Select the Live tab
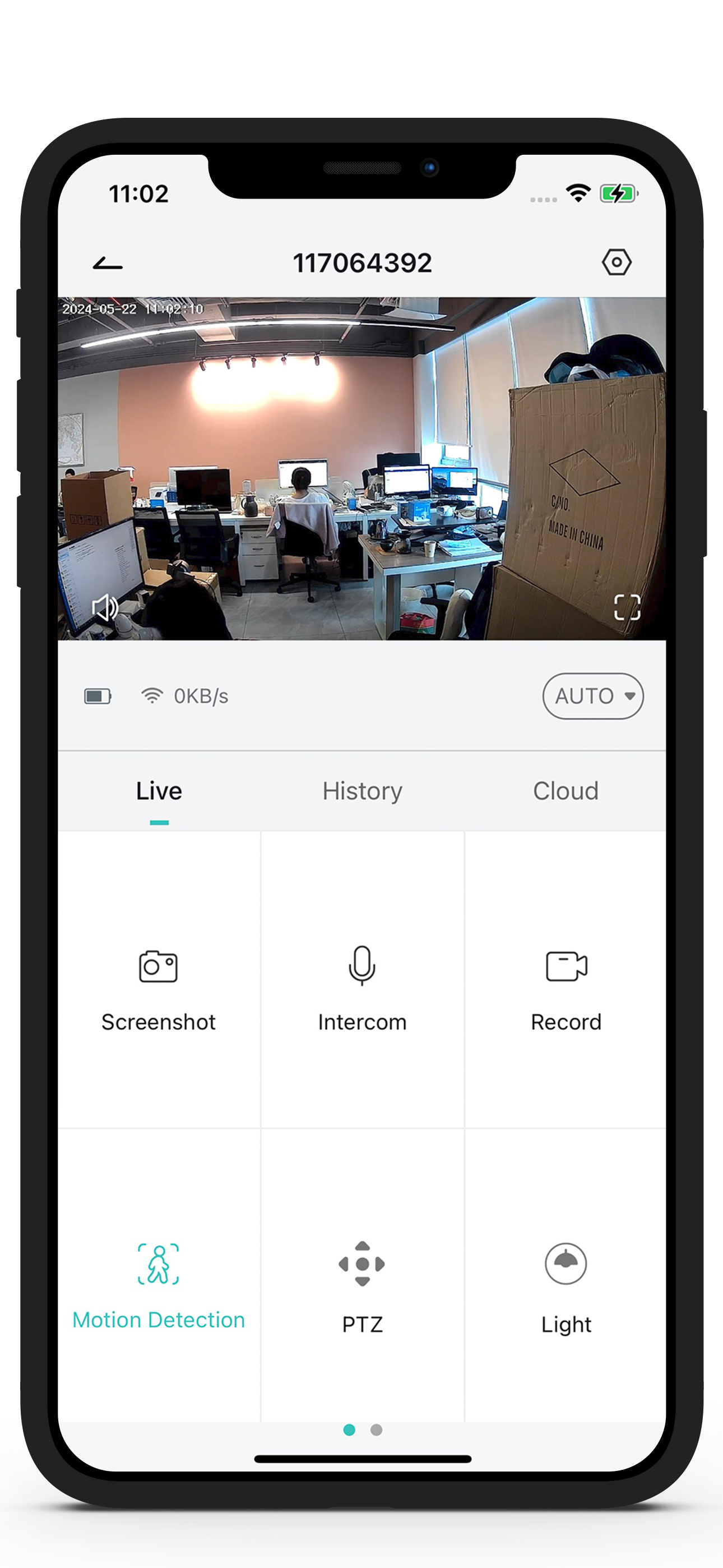This screenshot has height=1568, width=723. pyautogui.click(x=159, y=790)
